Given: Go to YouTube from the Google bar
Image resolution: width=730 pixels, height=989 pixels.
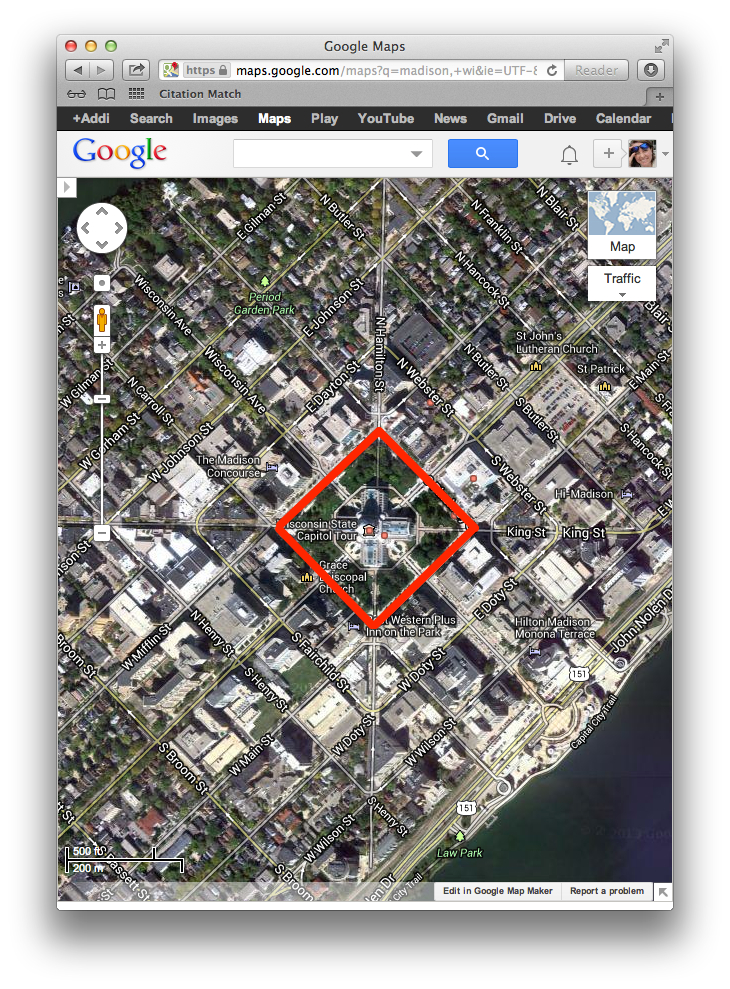Looking at the screenshot, I should [x=386, y=118].
